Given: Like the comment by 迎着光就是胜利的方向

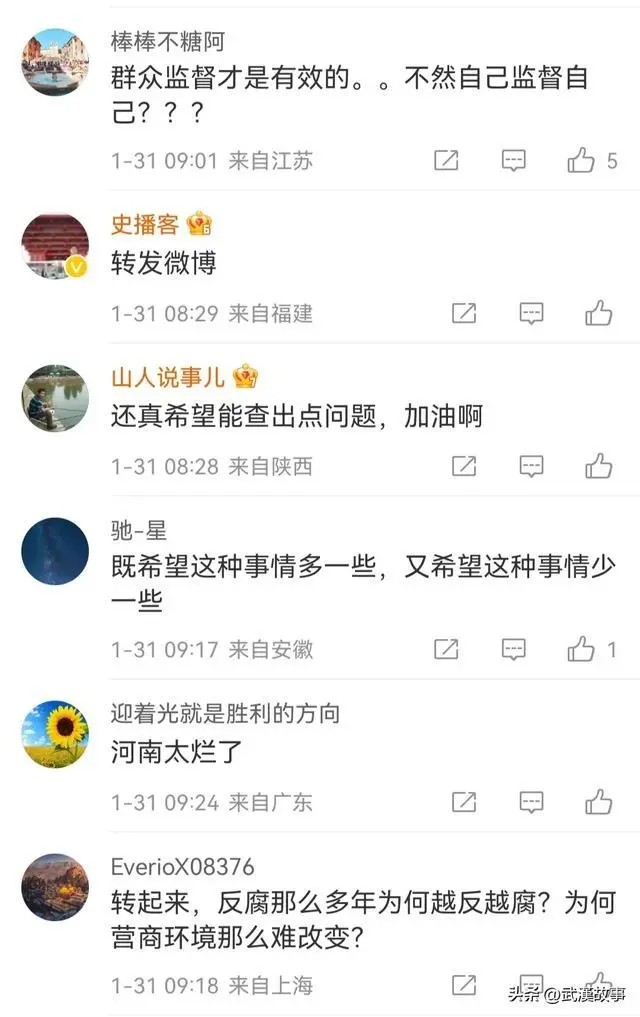Looking at the screenshot, I should coord(598,801).
